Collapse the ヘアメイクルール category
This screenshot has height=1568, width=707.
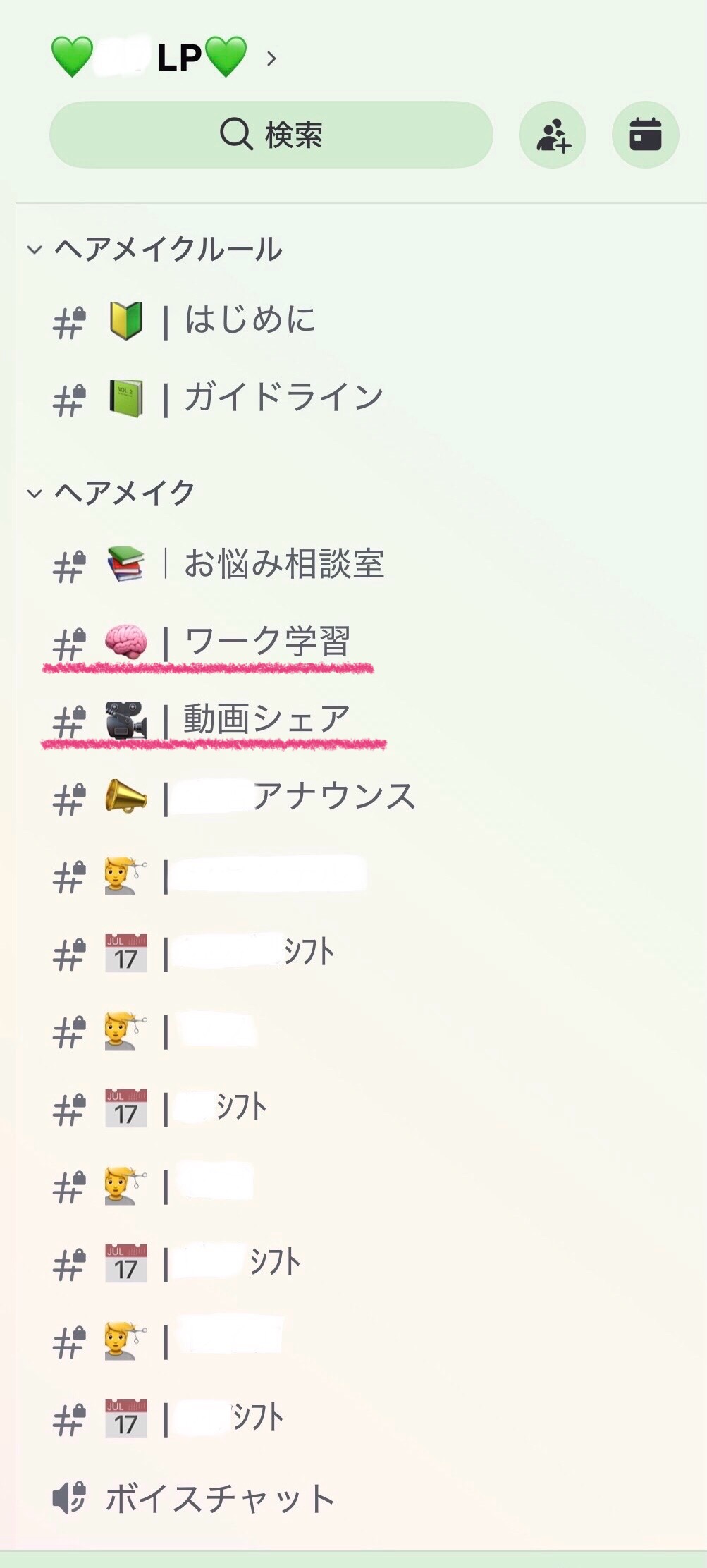(x=155, y=249)
